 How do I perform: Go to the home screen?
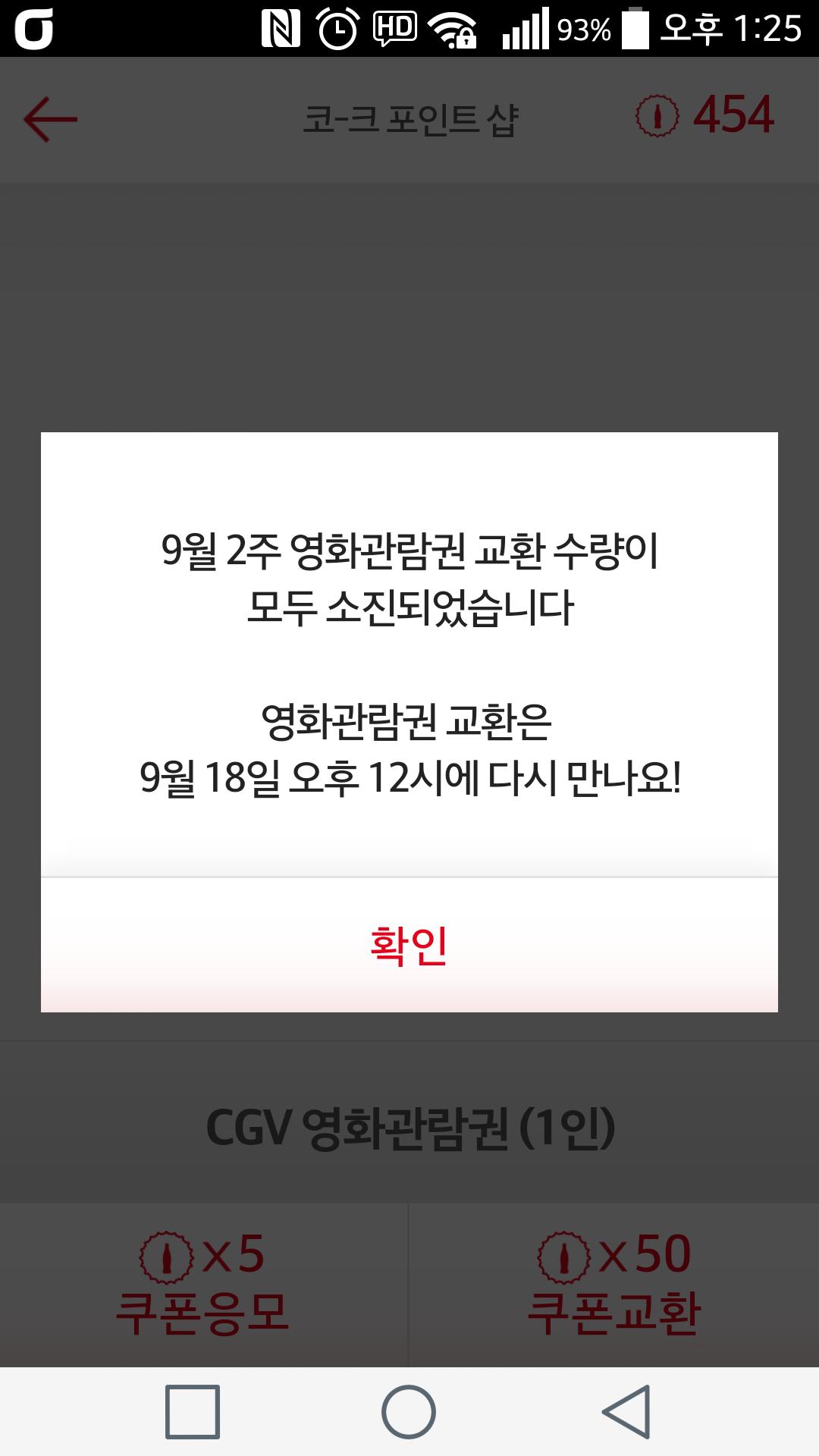click(409, 1412)
